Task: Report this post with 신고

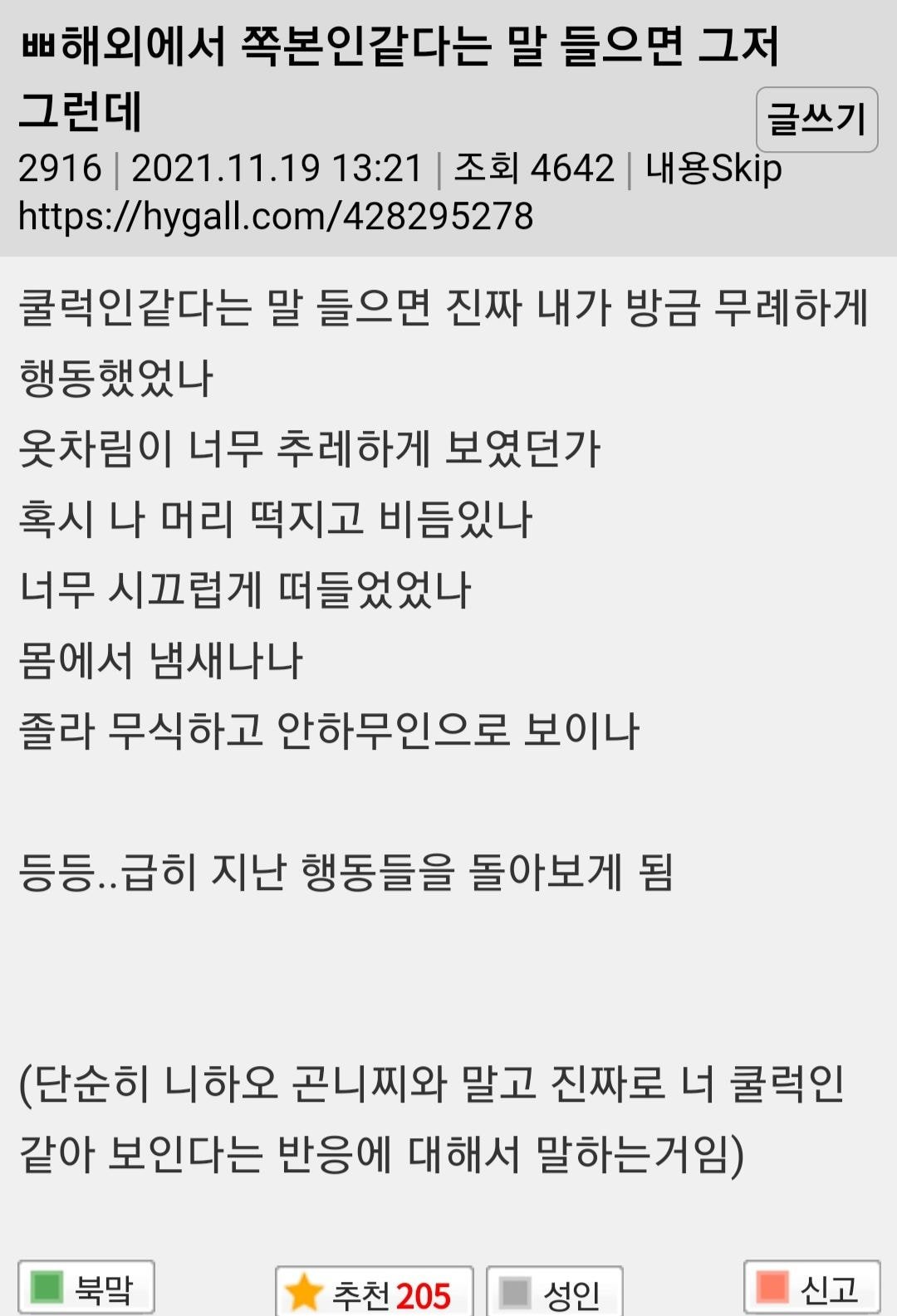Action: [x=811, y=1289]
